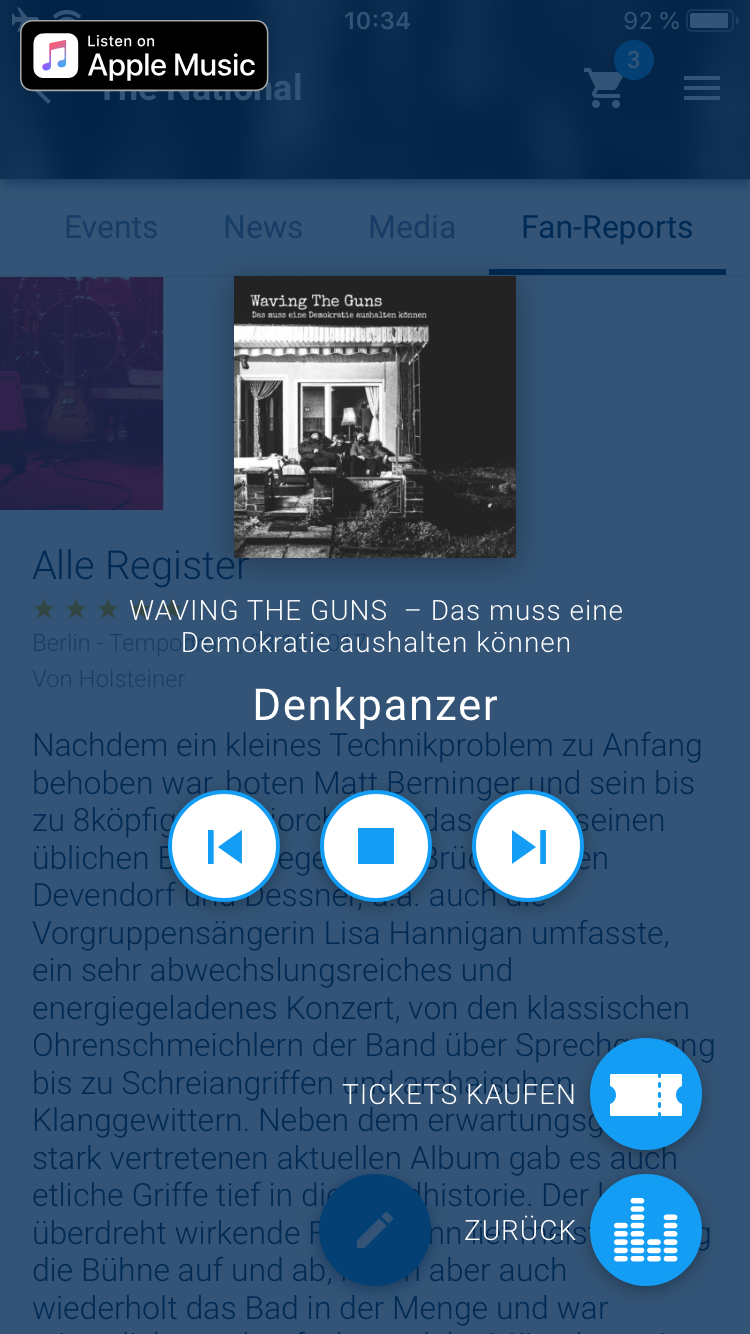The image size is (750, 1334).
Task: Skip to the next track
Action: click(528, 846)
